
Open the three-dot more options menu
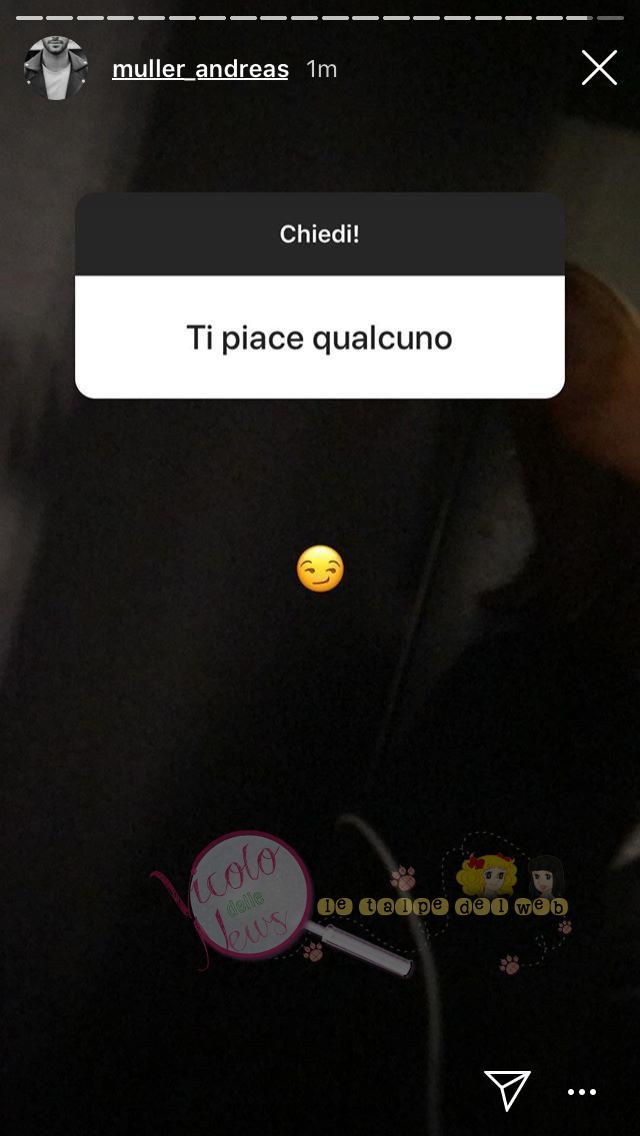point(582,1092)
